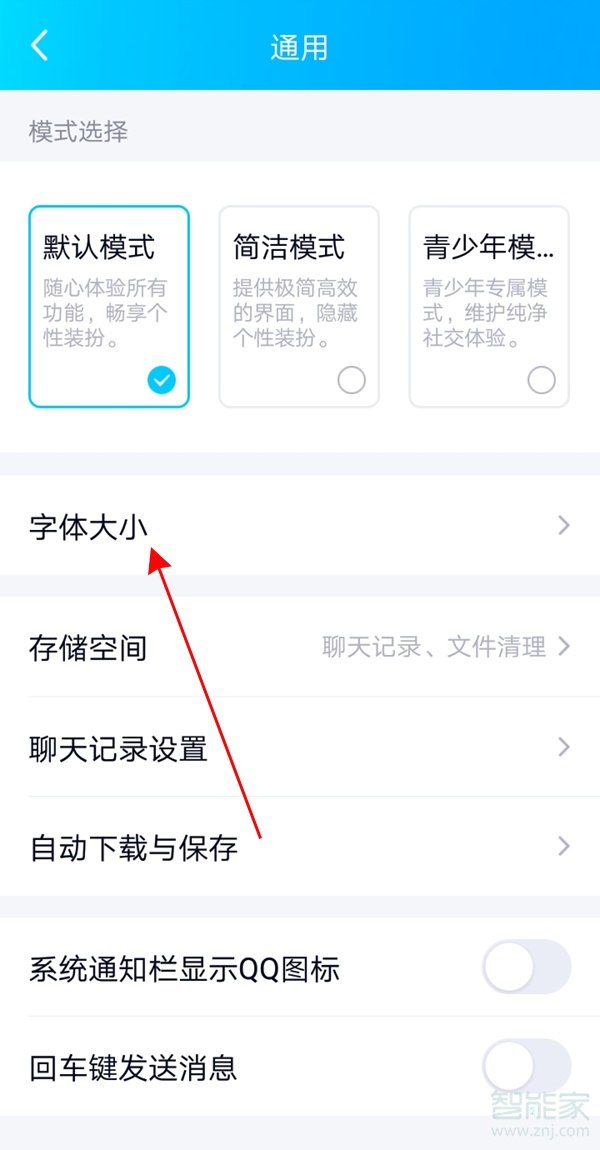This screenshot has height=1150, width=600.
Task: Switch to the 青少年模式 card
Action: coord(489,306)
